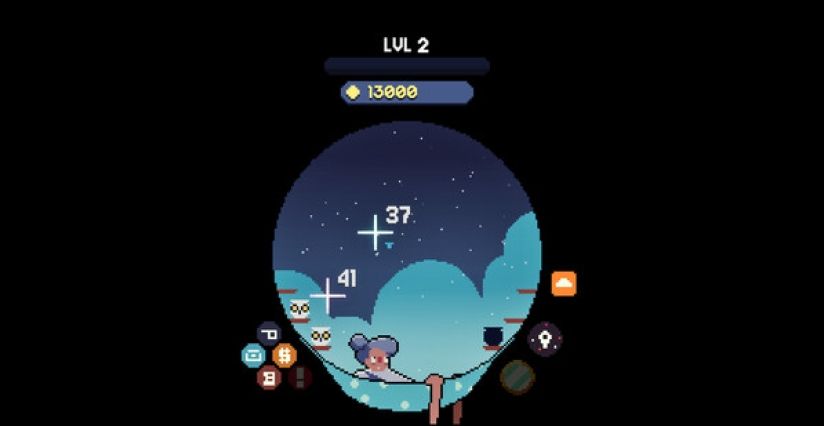Screen dimensions: 824x426
Task: Tap the teal face icon button
Action: (x=254, y=355)
